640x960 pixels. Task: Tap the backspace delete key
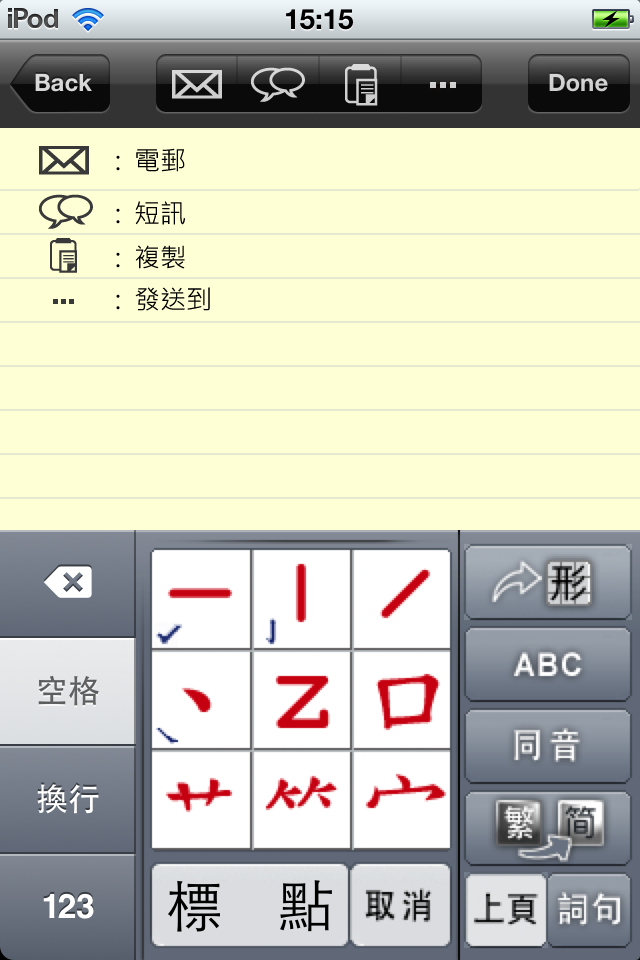67,583
